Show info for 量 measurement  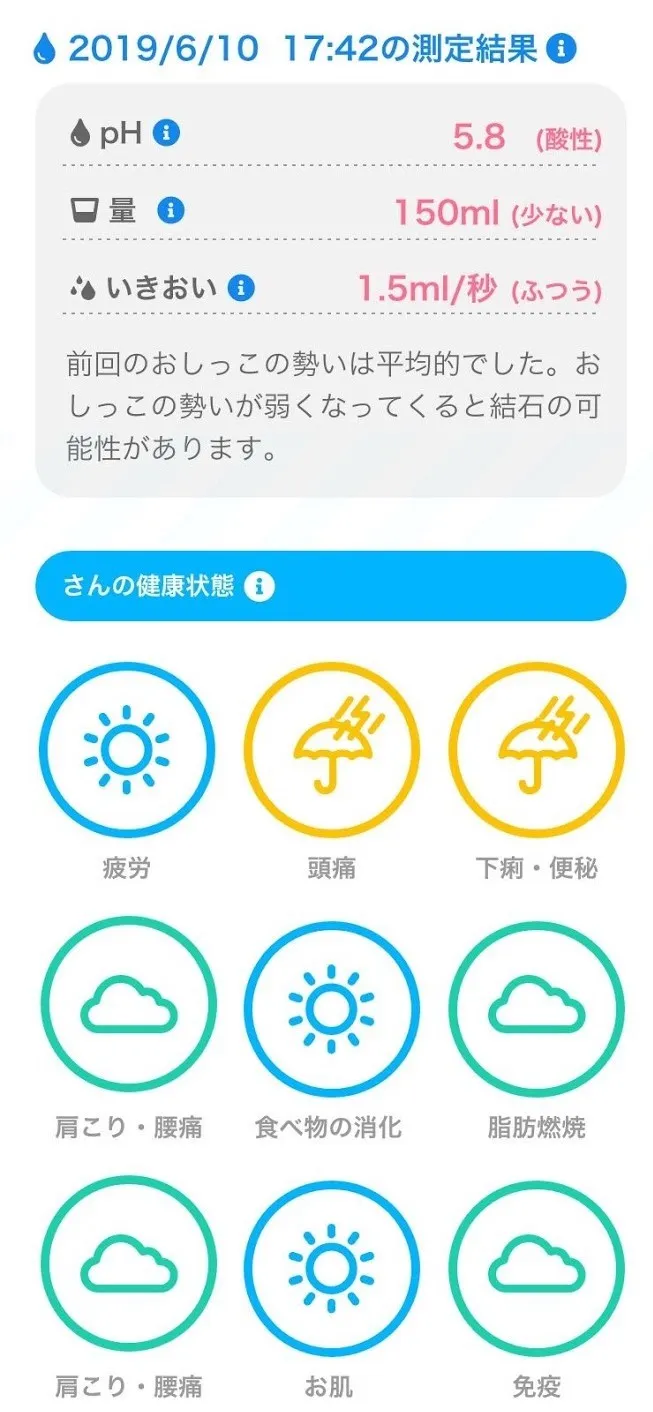coord(171,210)
